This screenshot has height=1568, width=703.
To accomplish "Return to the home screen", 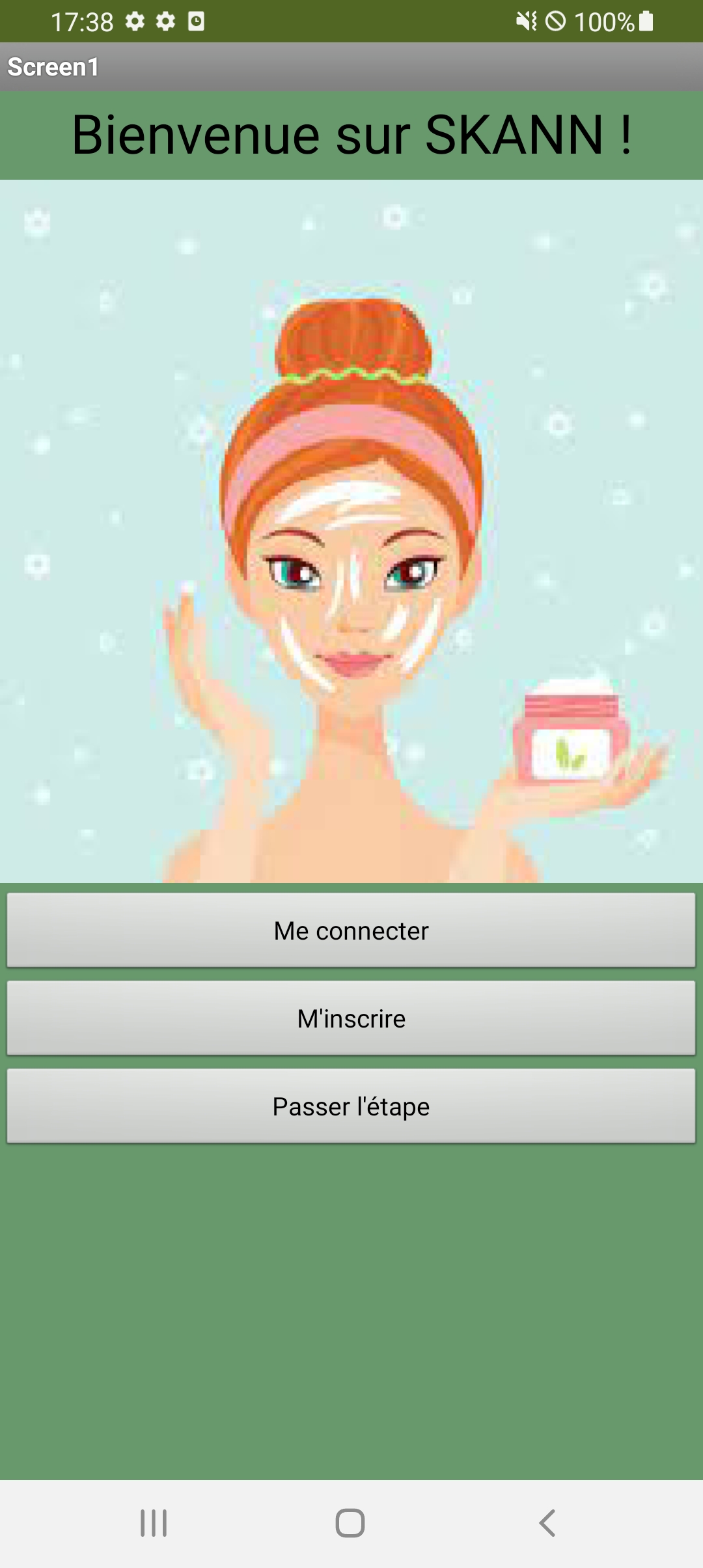I will 350,1523.
